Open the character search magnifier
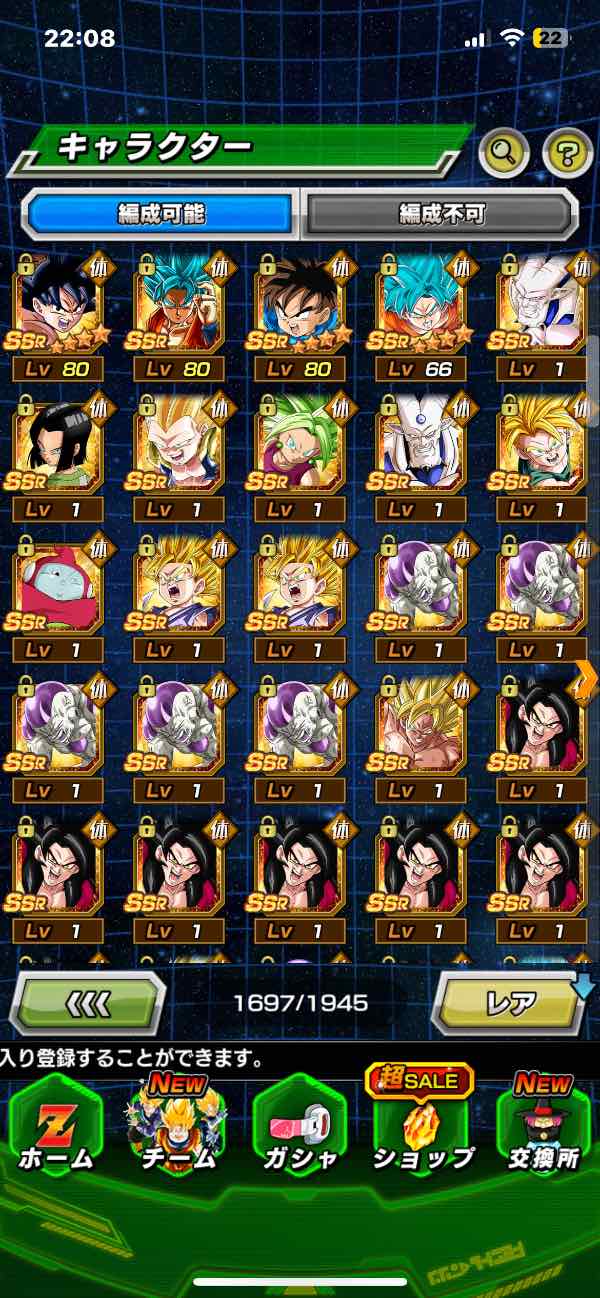The height and width of the screenshot is (1298, 600). (x=504, y=153)
